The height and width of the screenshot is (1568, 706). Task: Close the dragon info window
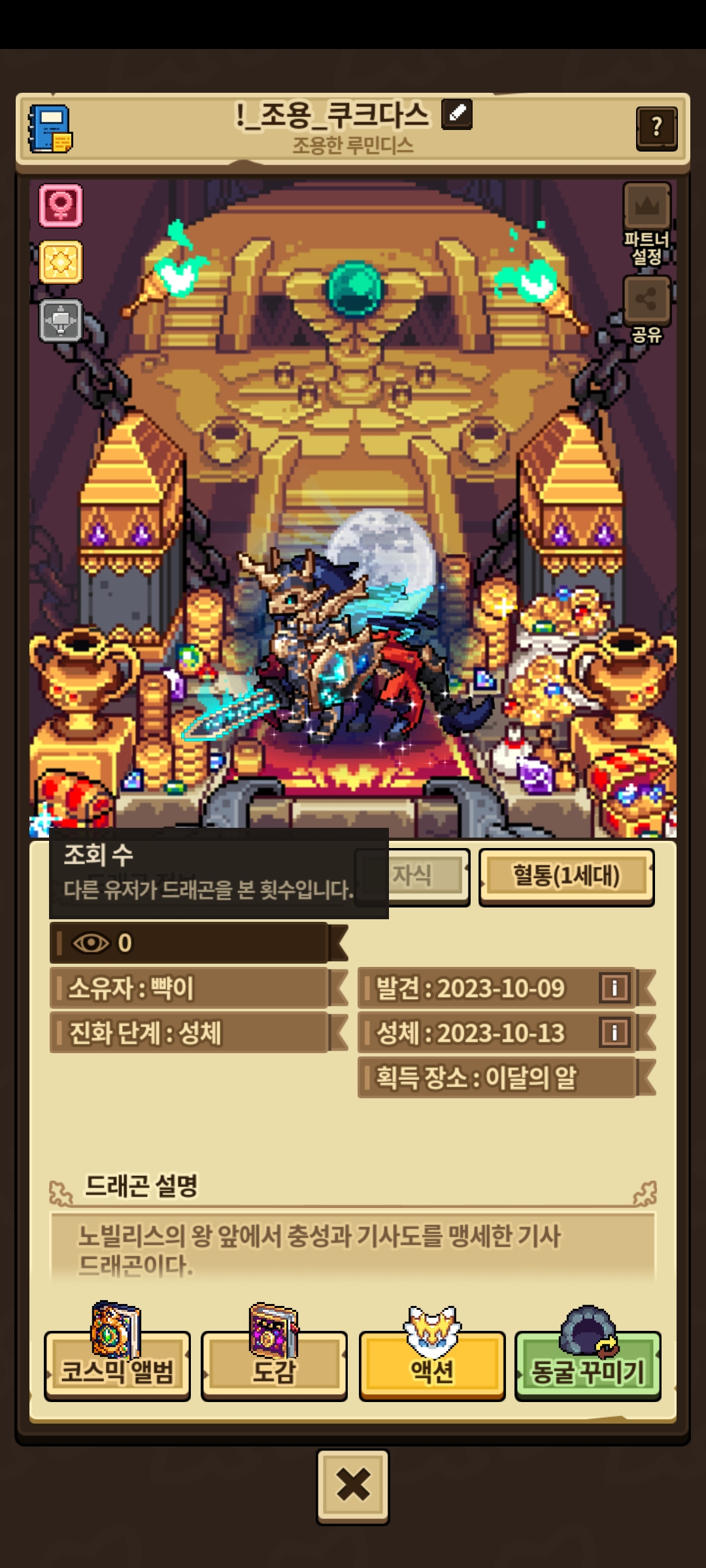point(353,1486)
